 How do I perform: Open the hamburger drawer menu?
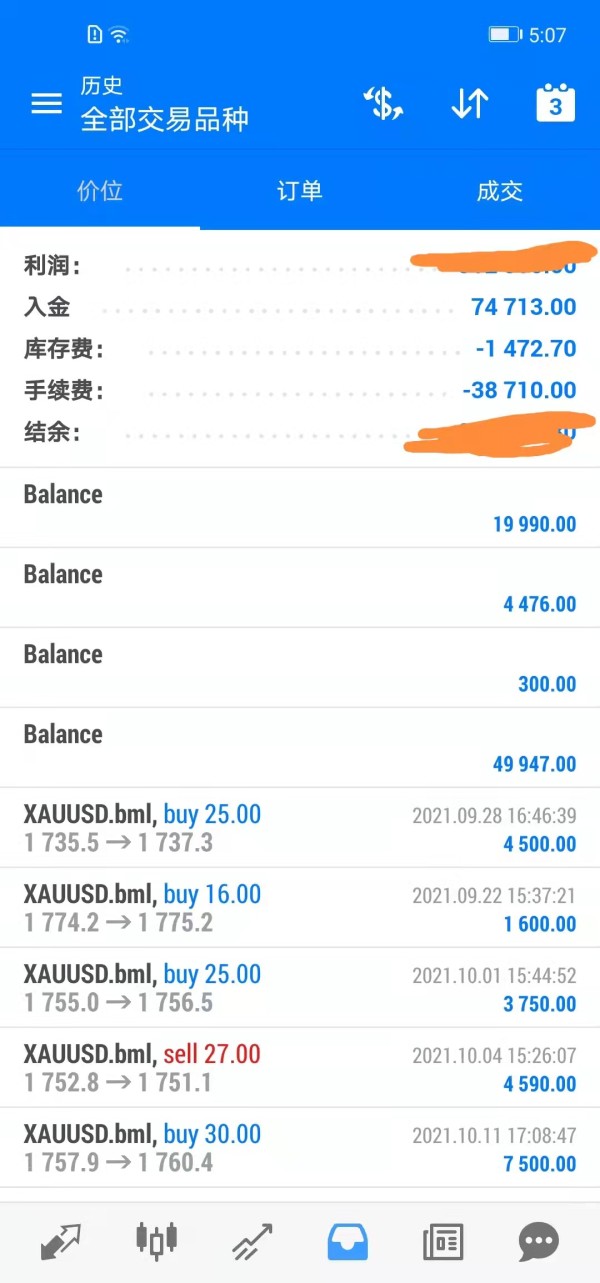click(46, 104)
